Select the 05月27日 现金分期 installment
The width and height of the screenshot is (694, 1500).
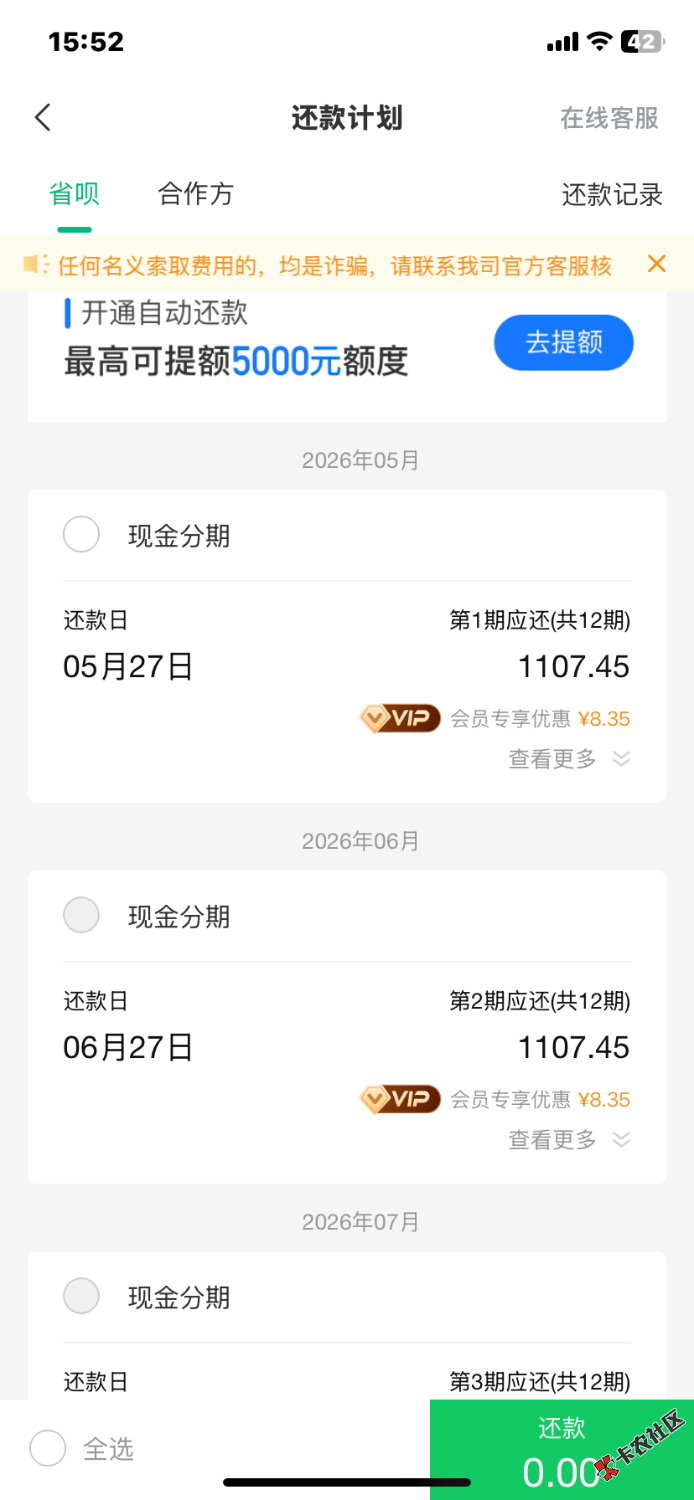(81, 534)
